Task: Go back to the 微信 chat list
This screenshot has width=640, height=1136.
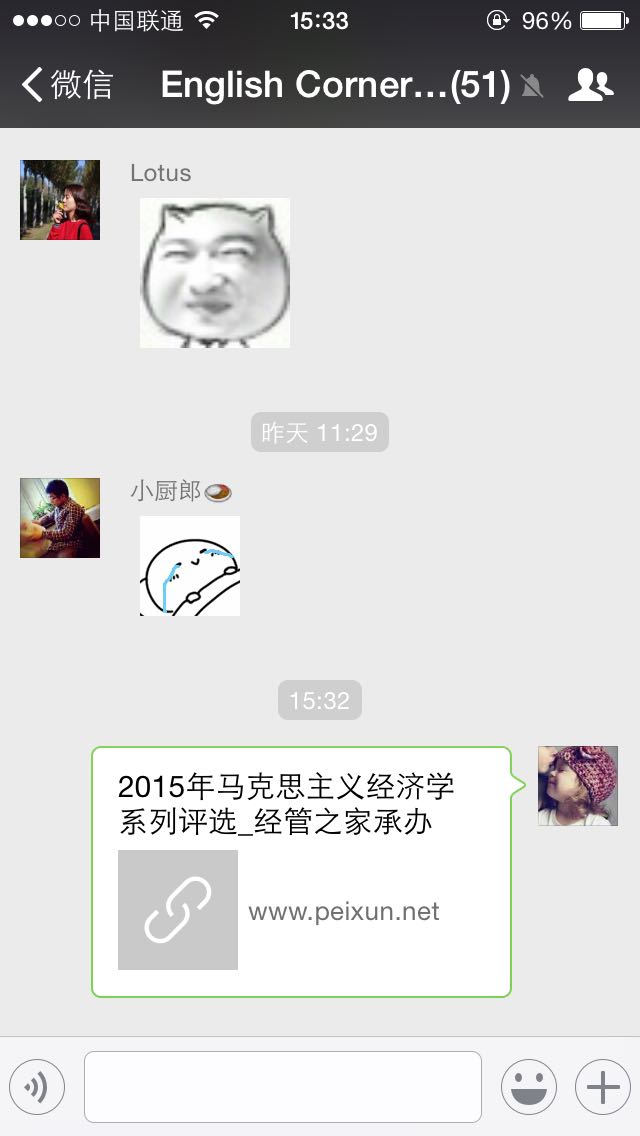Action: pos(66,85)
